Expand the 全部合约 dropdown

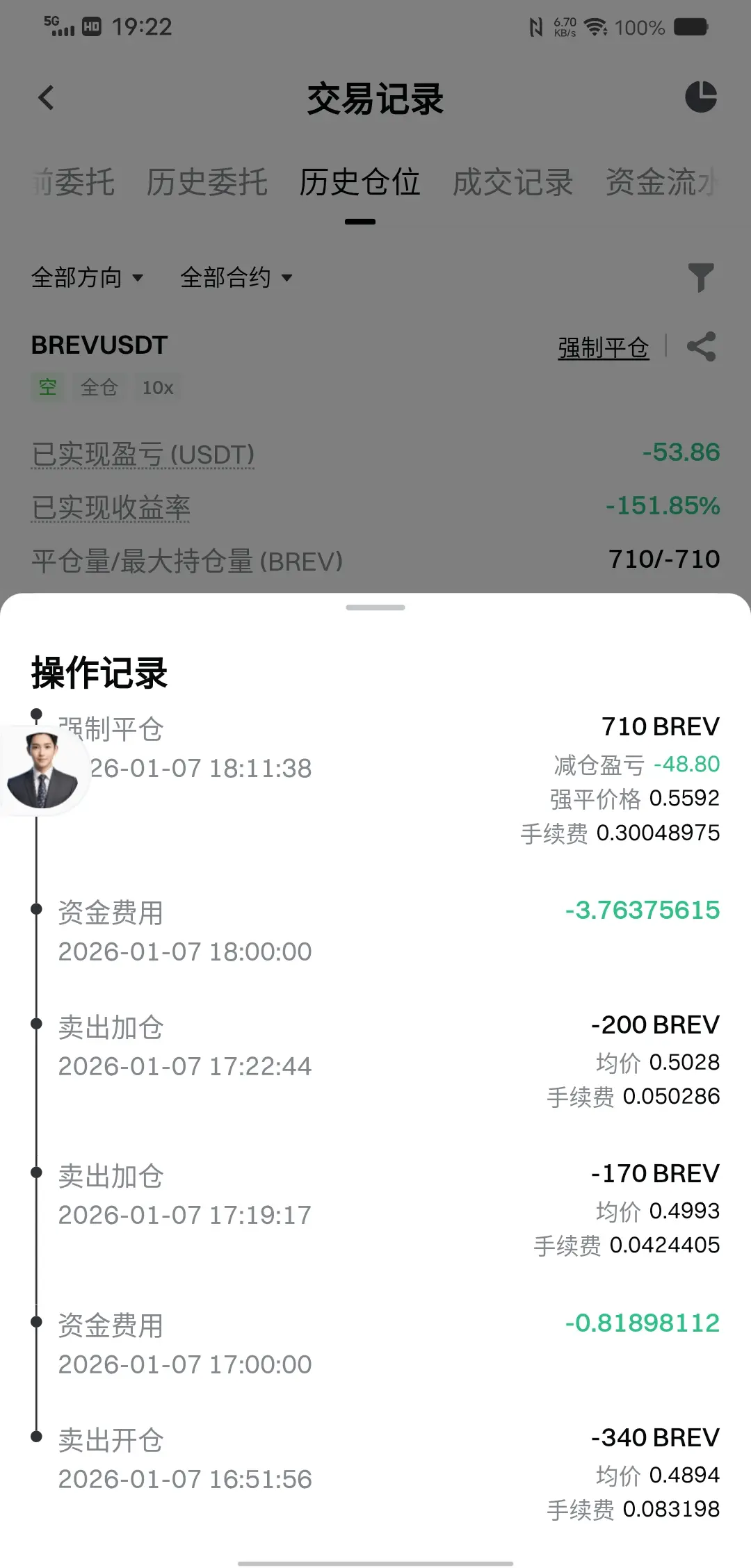click(x=236, y=278)
